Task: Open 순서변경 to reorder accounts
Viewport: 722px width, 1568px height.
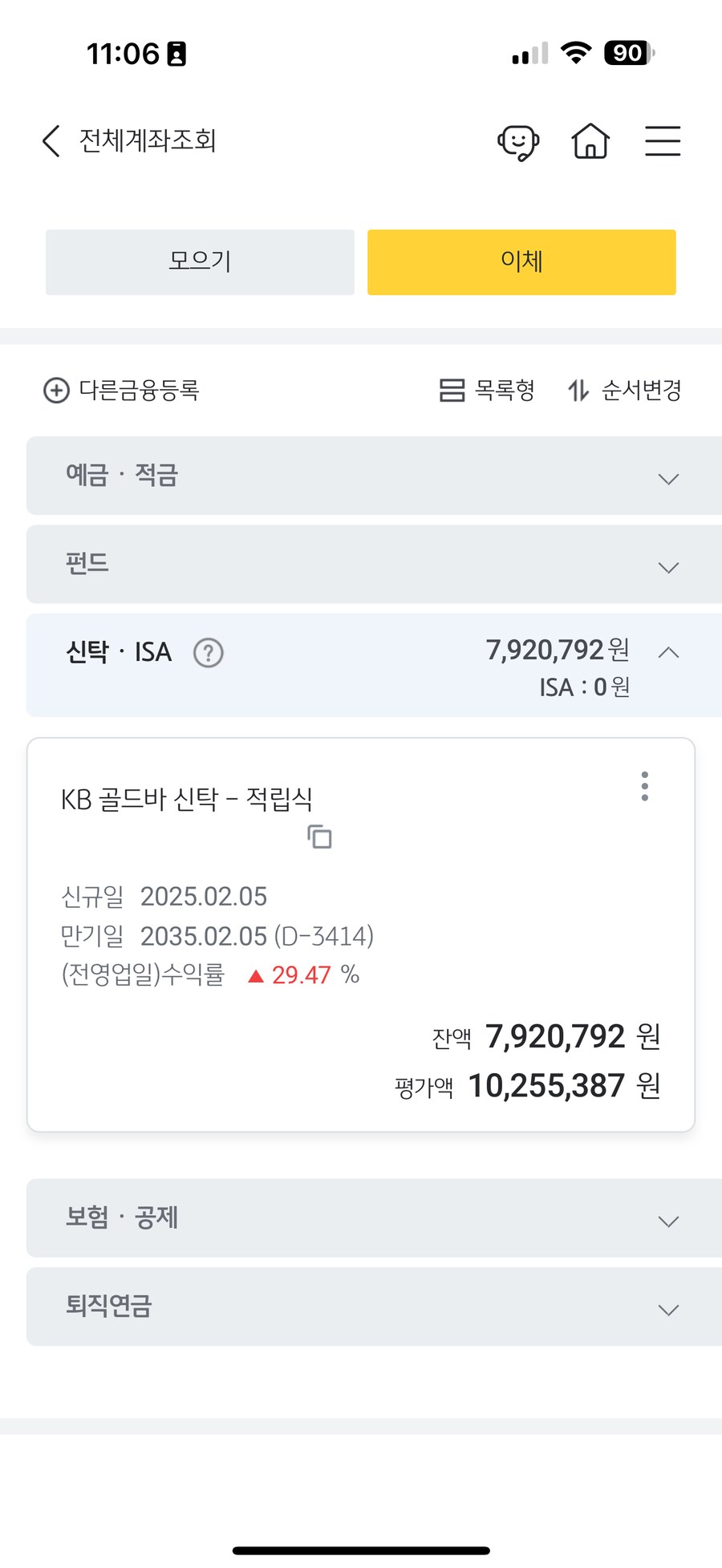Action: pyautogui.click(x=625, y=391)
